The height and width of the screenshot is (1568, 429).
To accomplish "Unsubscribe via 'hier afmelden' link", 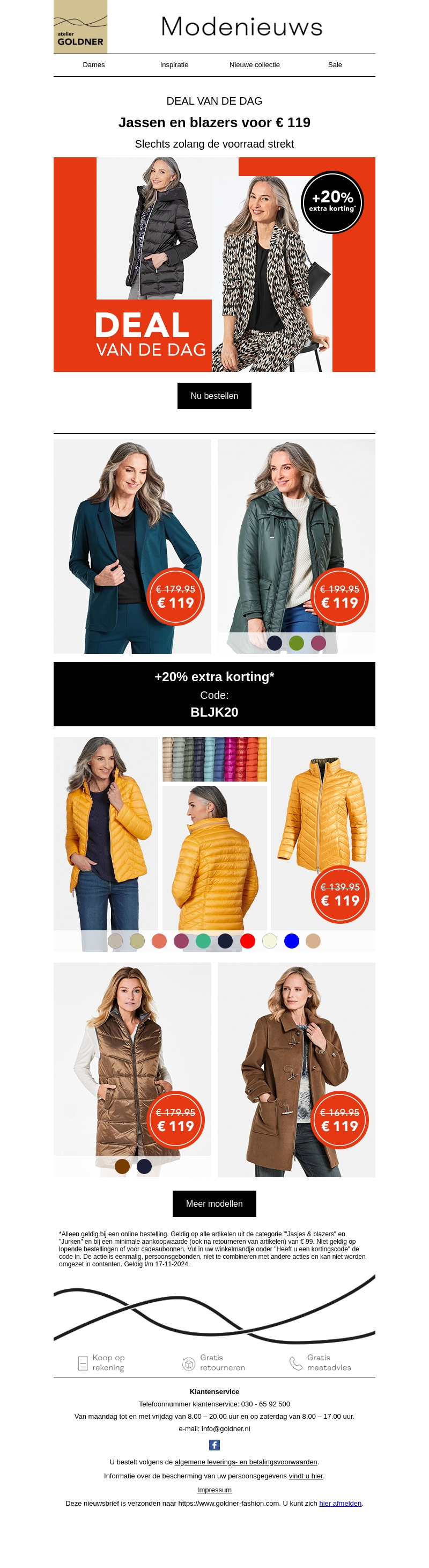I will (x=339, y=1504).
